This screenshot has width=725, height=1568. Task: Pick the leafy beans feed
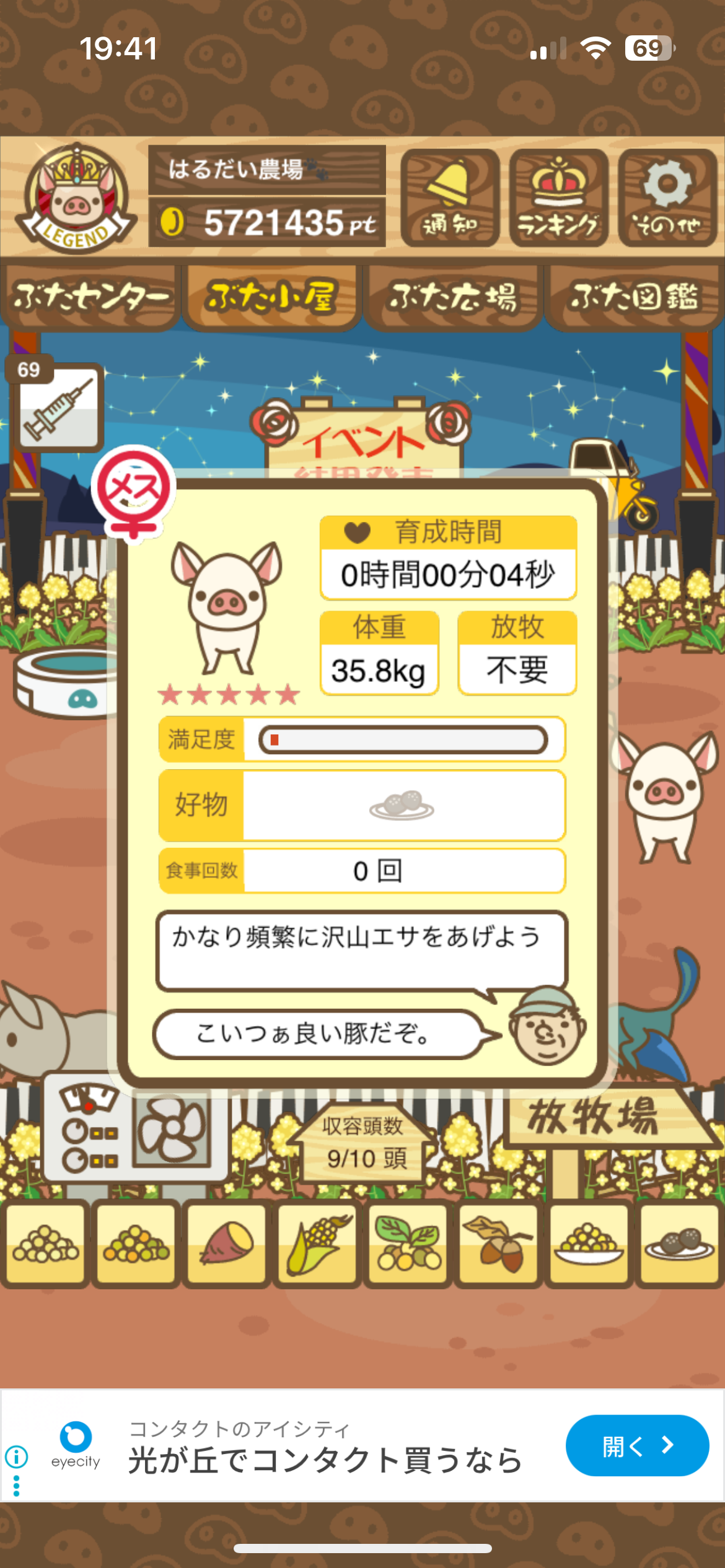(408, 1243)
